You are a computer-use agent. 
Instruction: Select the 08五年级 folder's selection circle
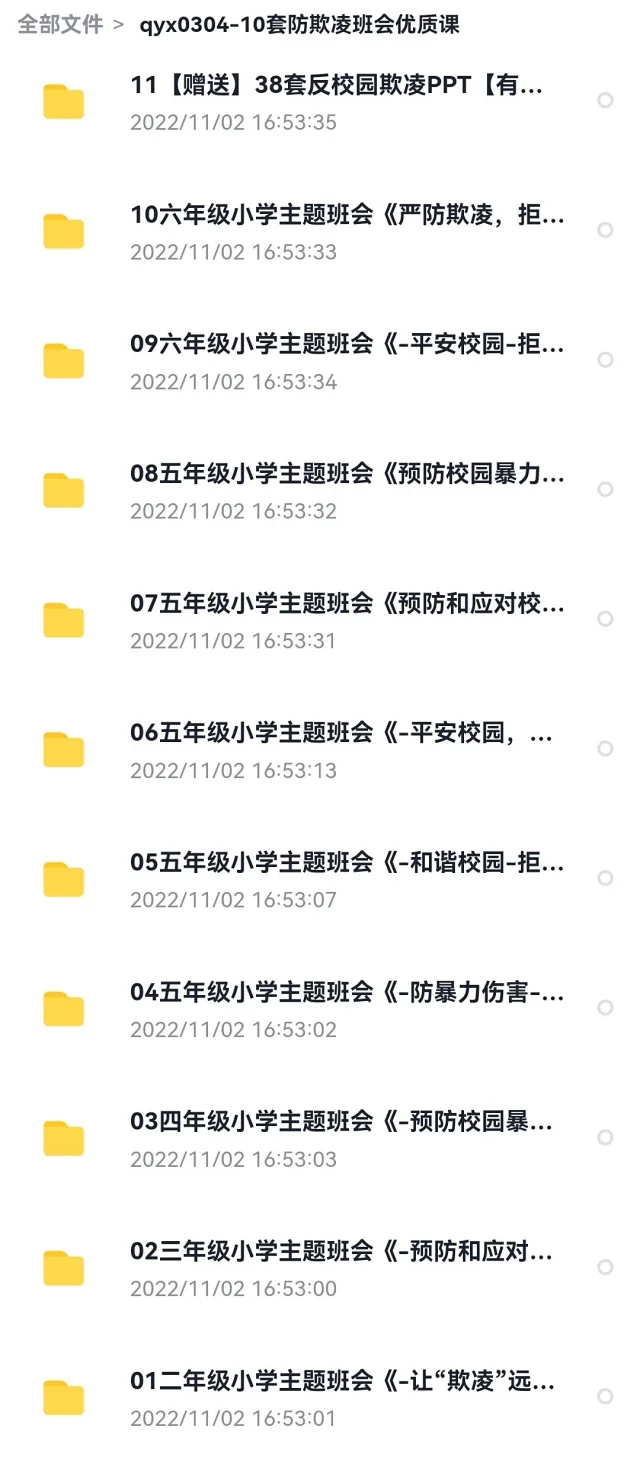pyautogui.click(x=605, y=489)
